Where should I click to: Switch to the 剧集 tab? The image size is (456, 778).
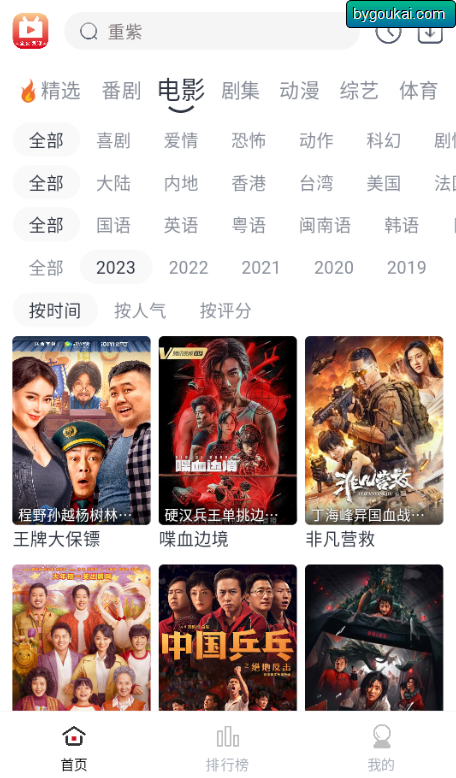coord(240,91)
